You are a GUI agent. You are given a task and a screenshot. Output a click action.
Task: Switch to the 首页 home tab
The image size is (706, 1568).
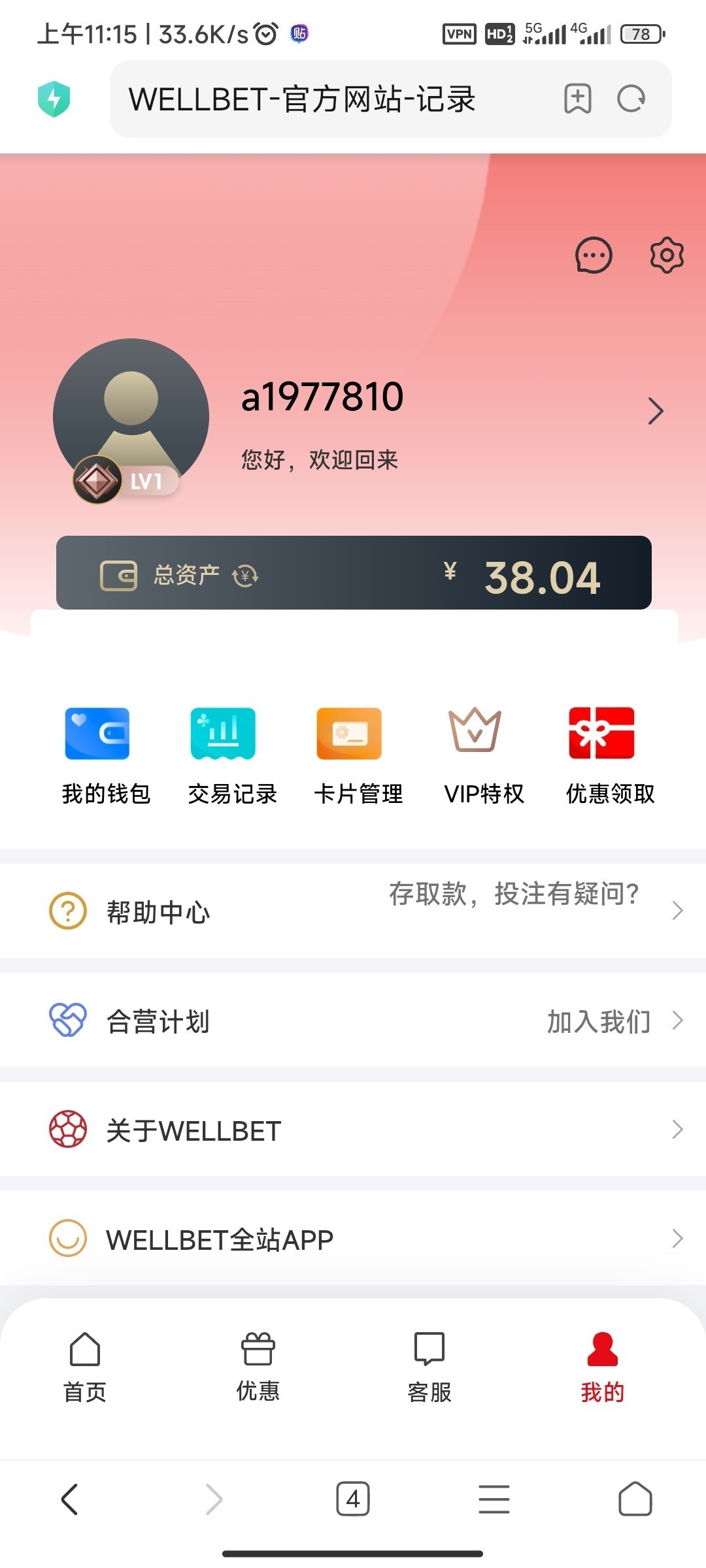(85, 1367)
